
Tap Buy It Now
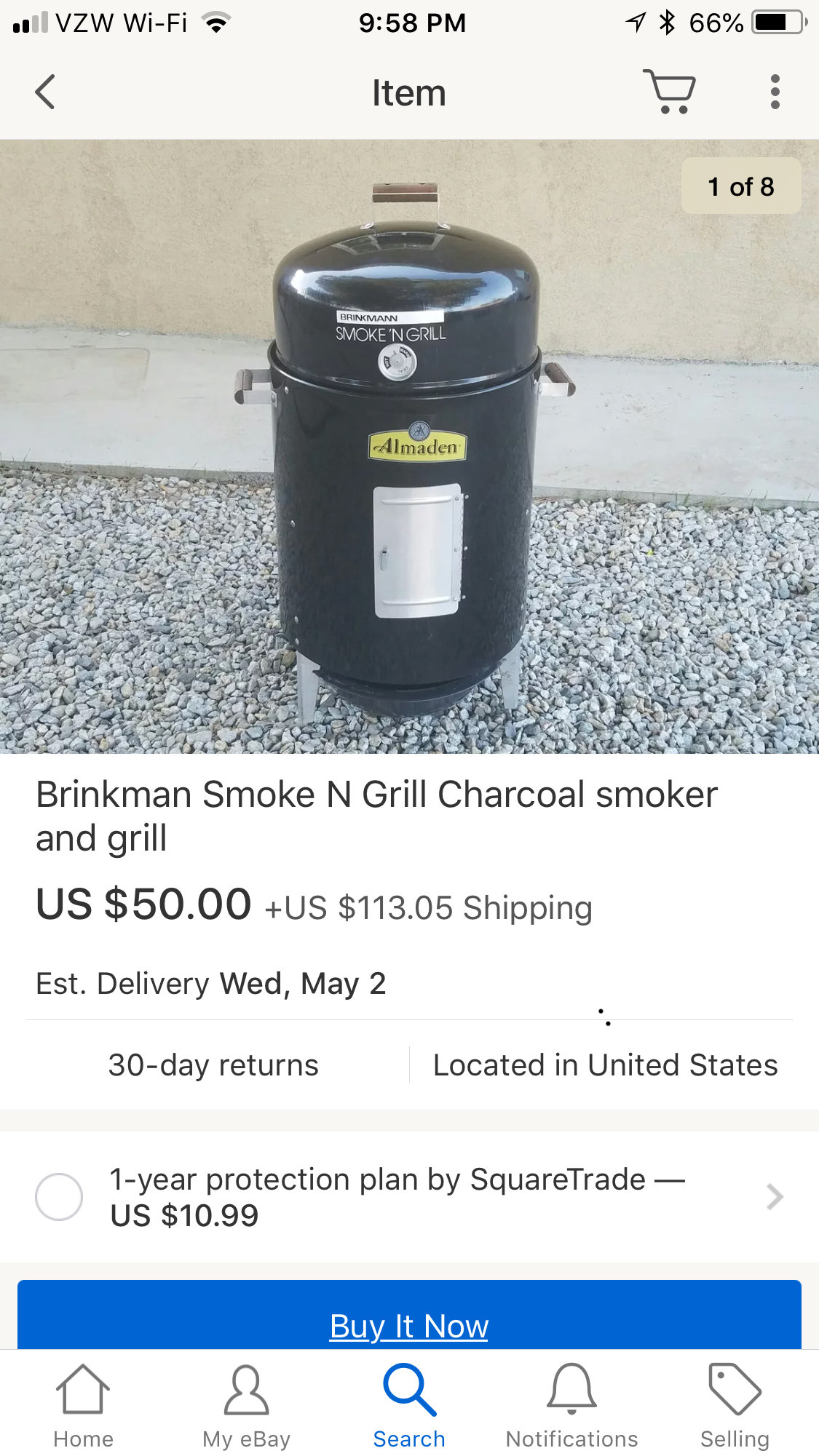click(409, 1324)
